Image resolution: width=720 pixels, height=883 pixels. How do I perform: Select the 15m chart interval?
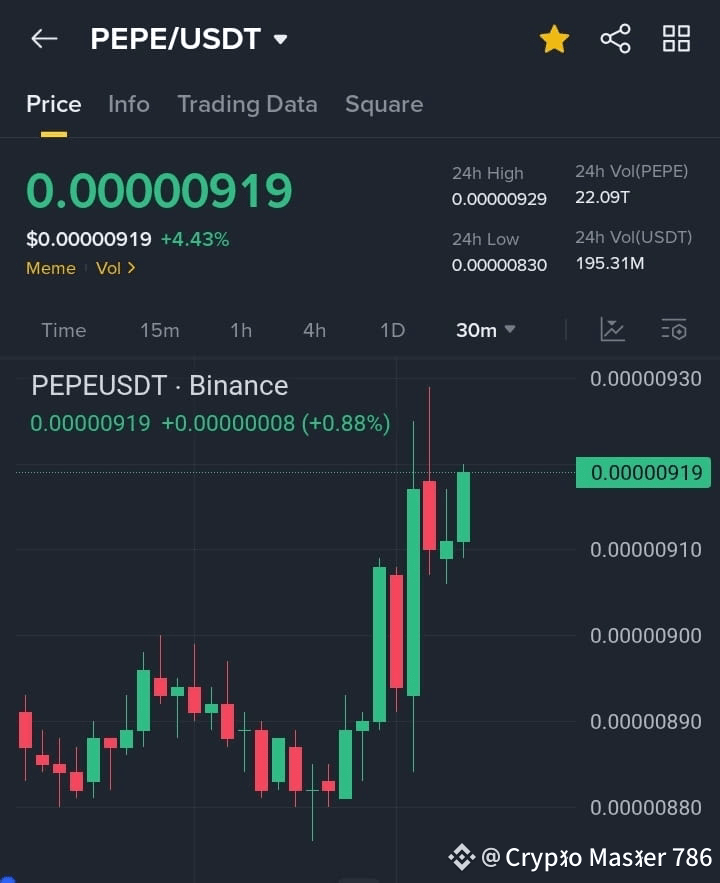pos(160,330)
